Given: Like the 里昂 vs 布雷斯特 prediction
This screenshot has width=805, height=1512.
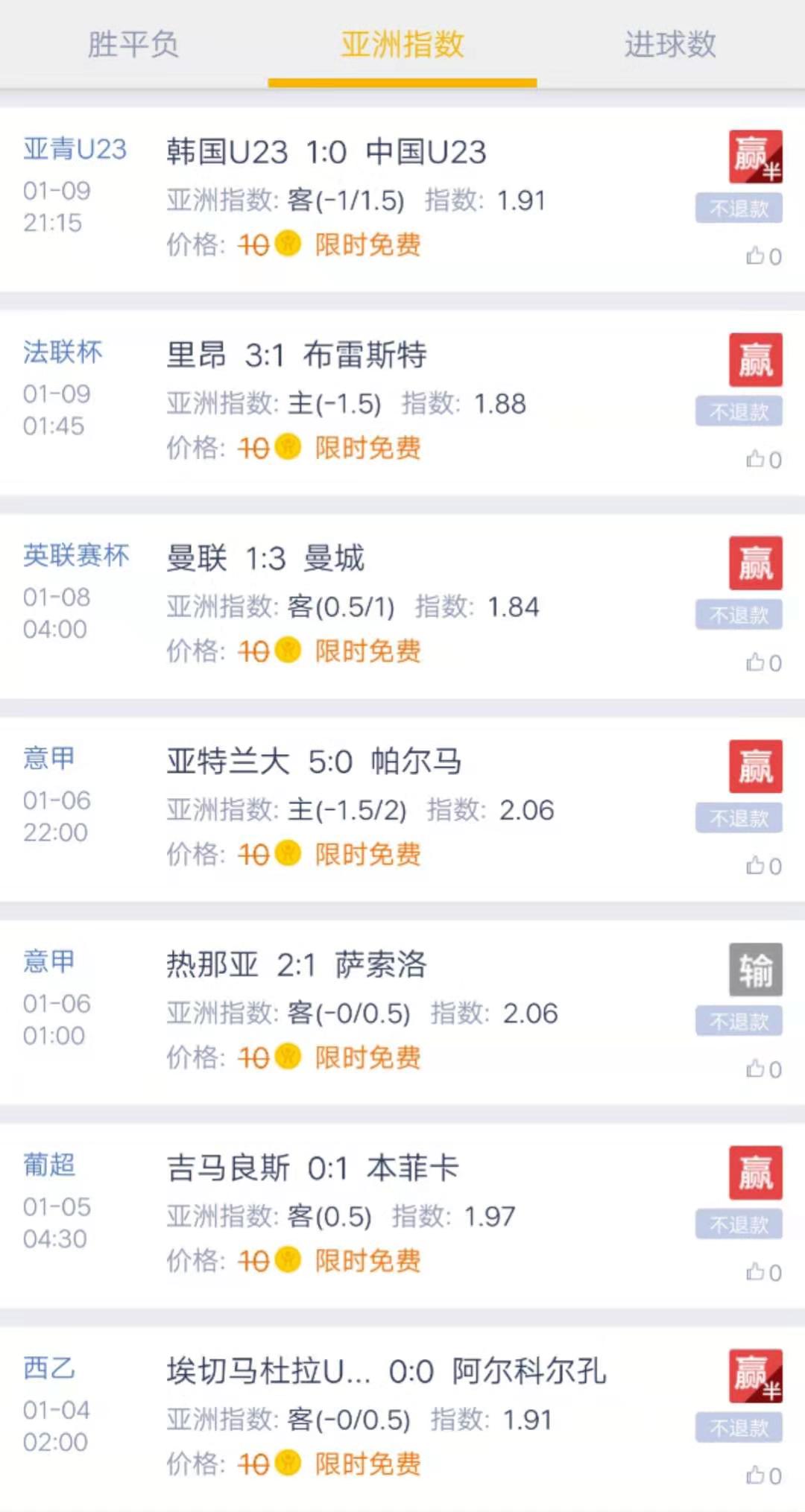Looking at the screenshot, I should 763,460.
